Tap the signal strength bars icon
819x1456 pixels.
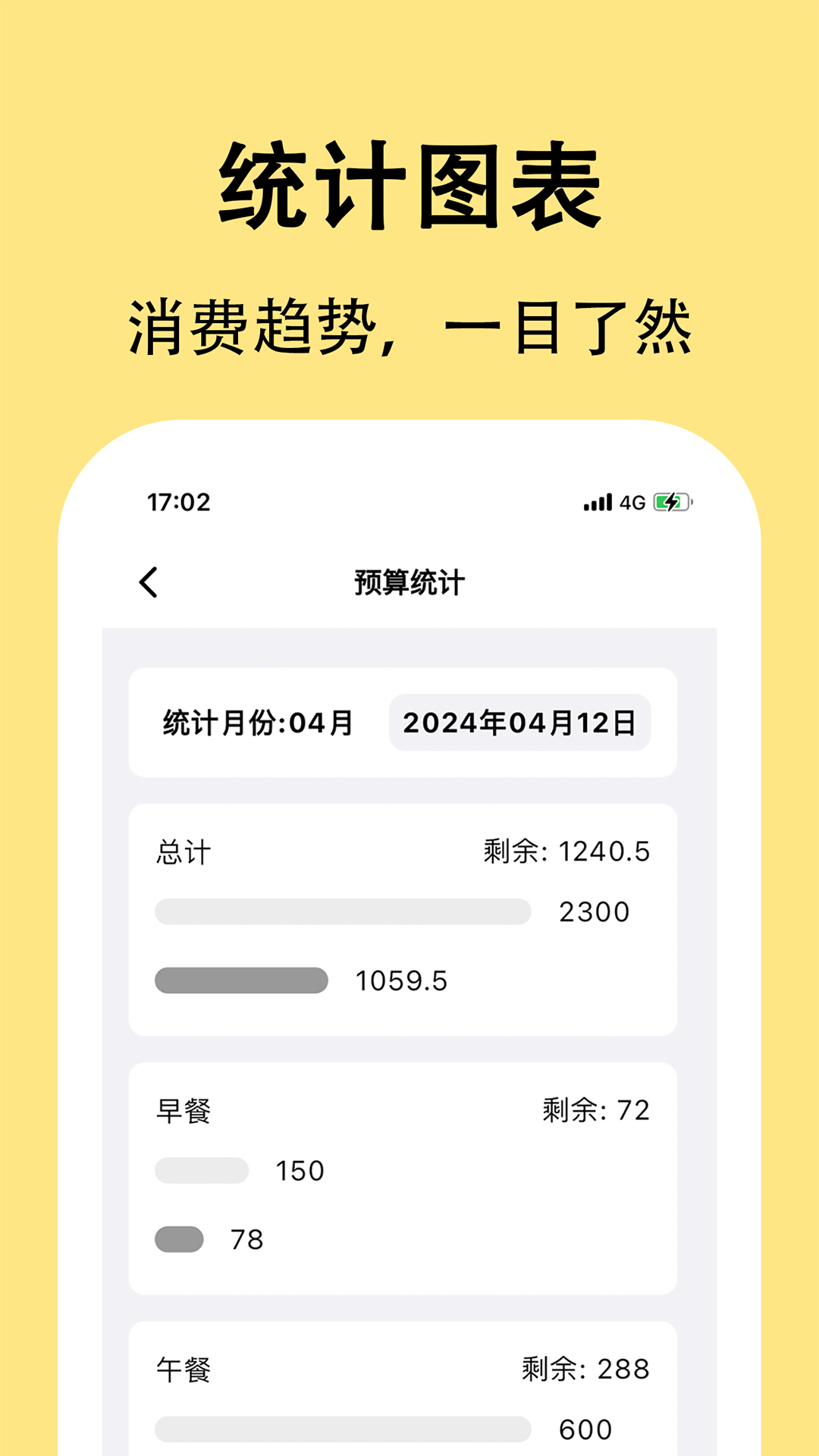pyautogui.click(x=596, y=500)
